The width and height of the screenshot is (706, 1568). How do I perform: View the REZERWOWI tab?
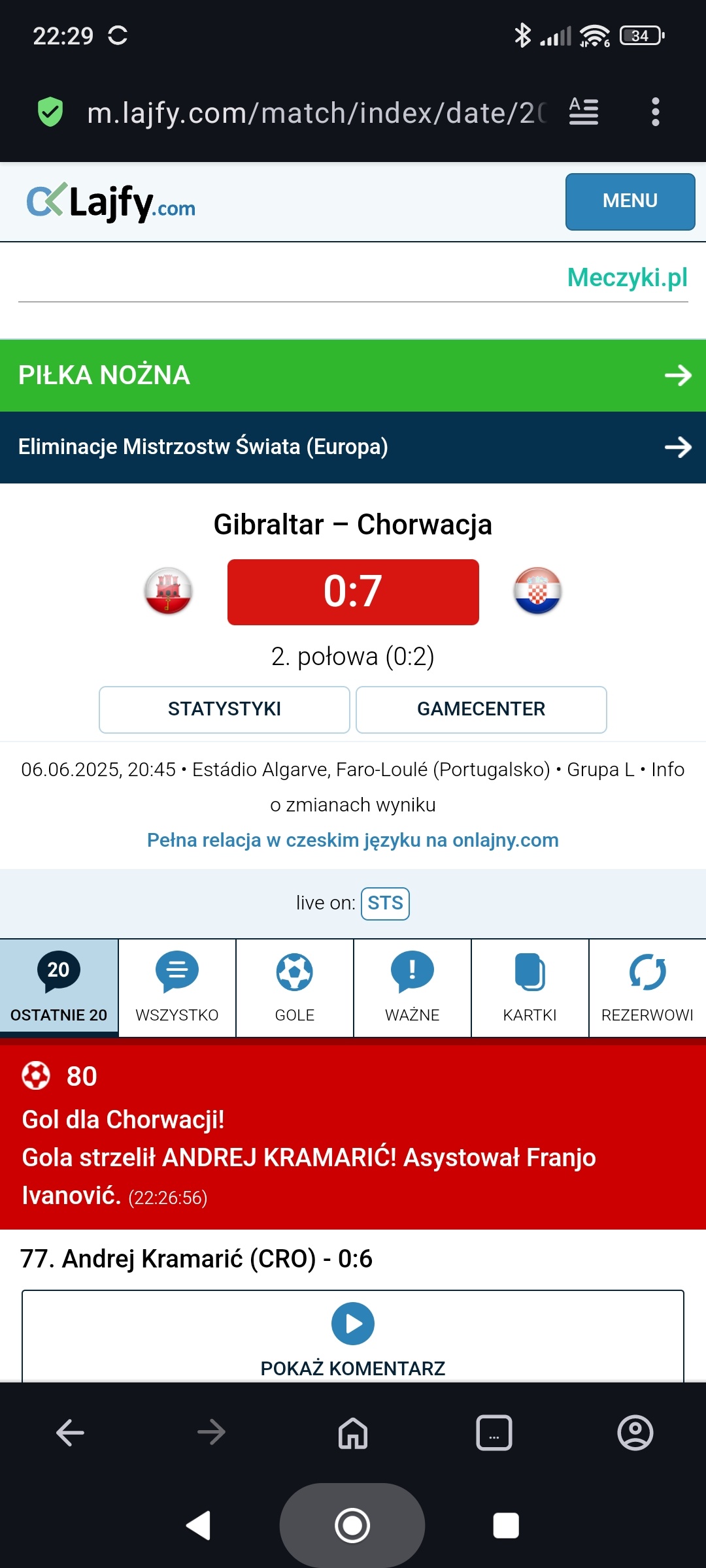point(647,988)
